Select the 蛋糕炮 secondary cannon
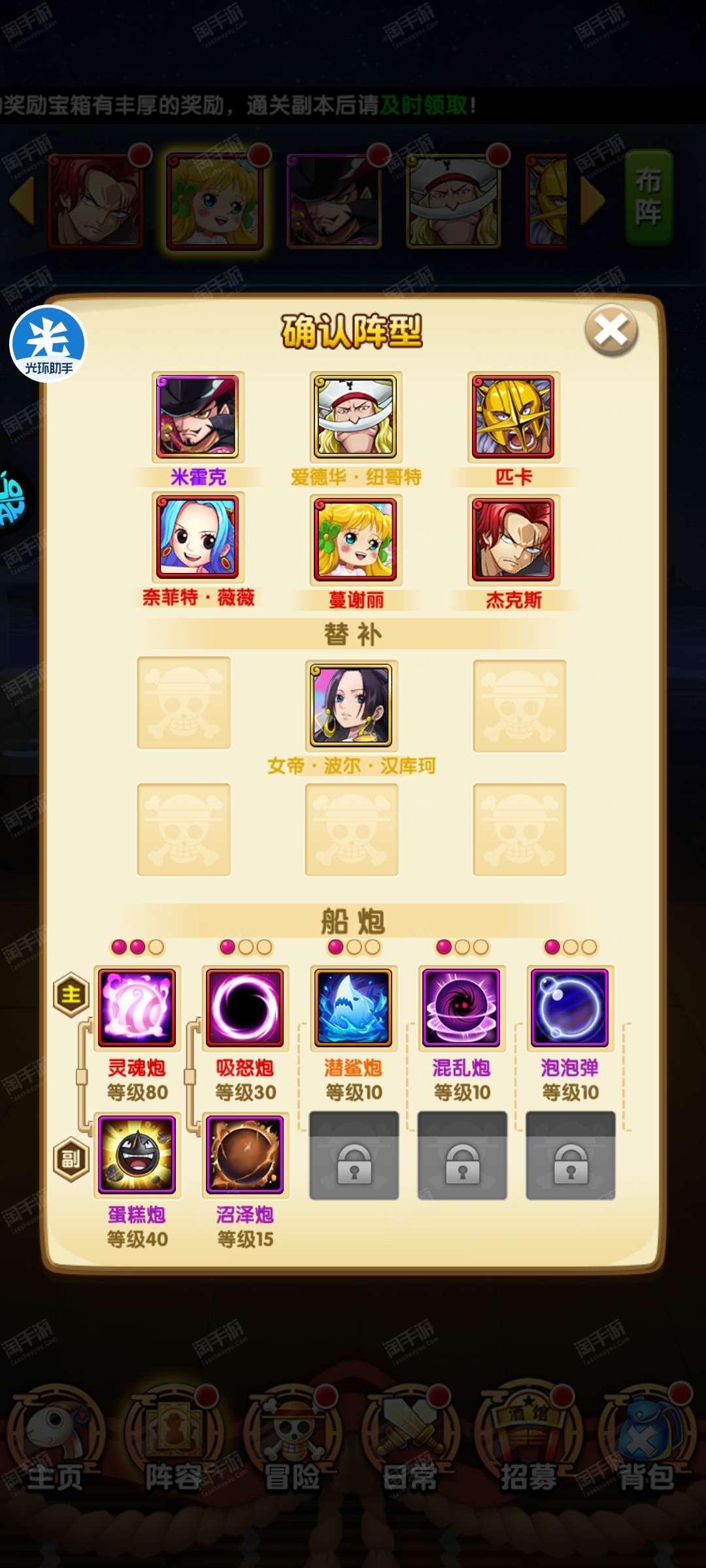Image resolution: width=706 pixels, height=1568 pixels. pyautogui.click(x=137, y=1154)
